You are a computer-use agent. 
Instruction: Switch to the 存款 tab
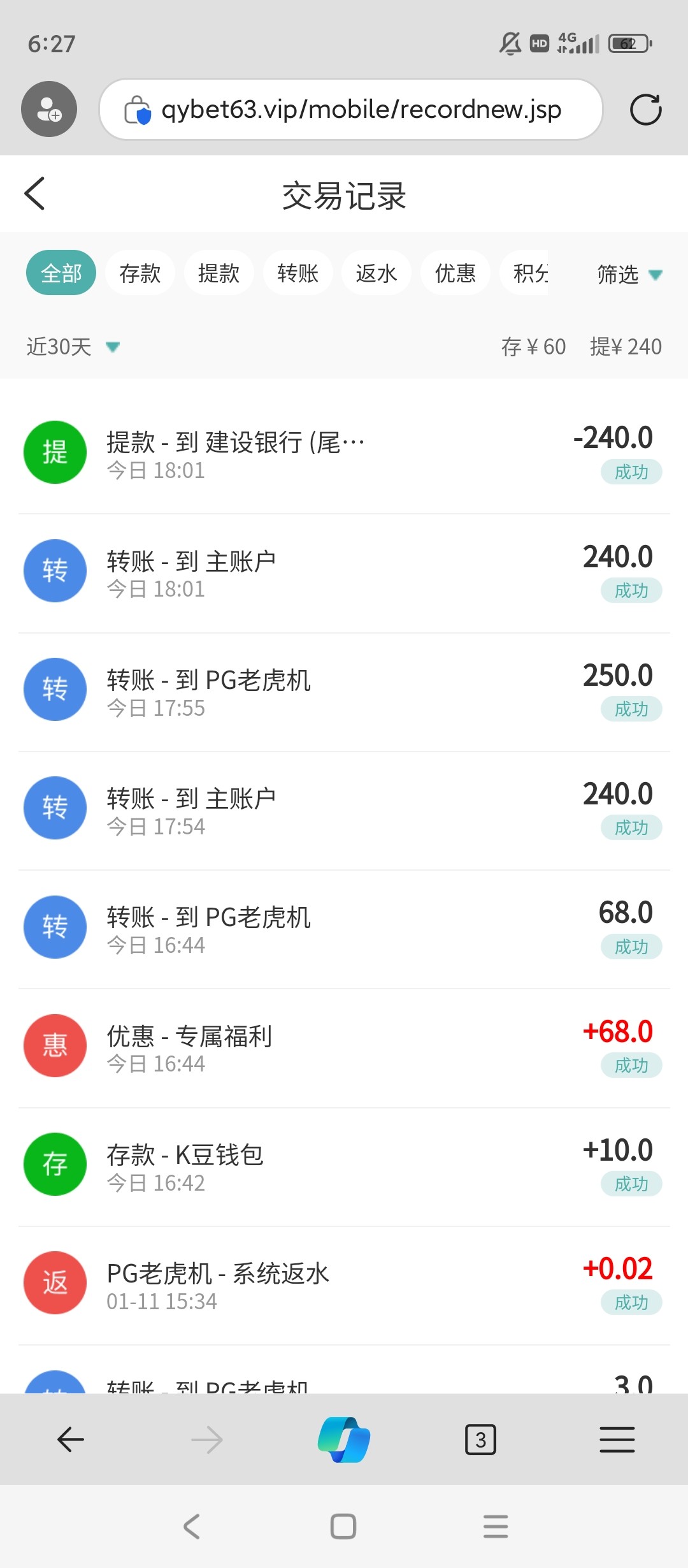(140, 273)
